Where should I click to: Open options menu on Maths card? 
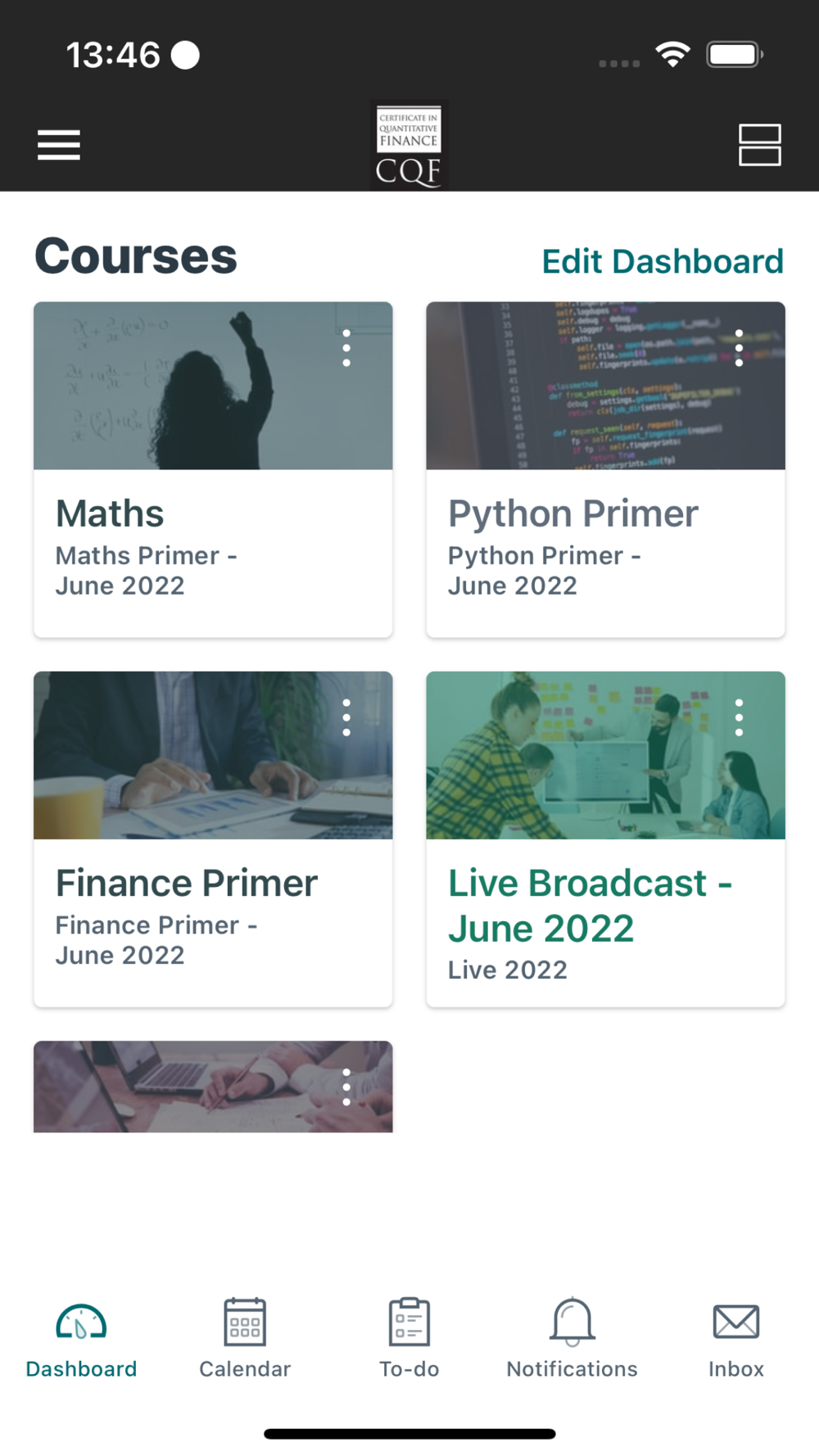pos(346,348)
